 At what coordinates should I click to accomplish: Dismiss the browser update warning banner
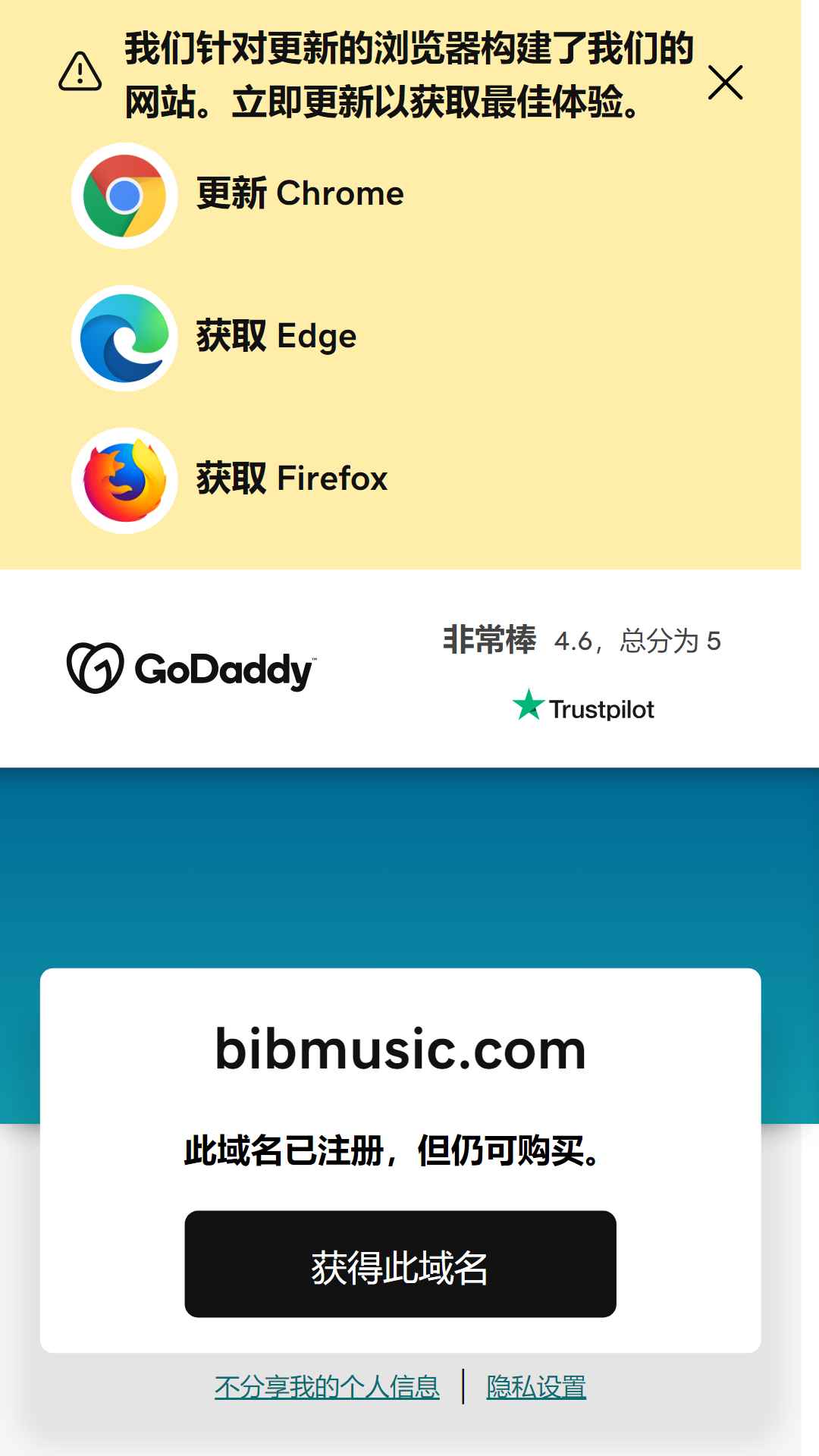(x=725, y=83)
